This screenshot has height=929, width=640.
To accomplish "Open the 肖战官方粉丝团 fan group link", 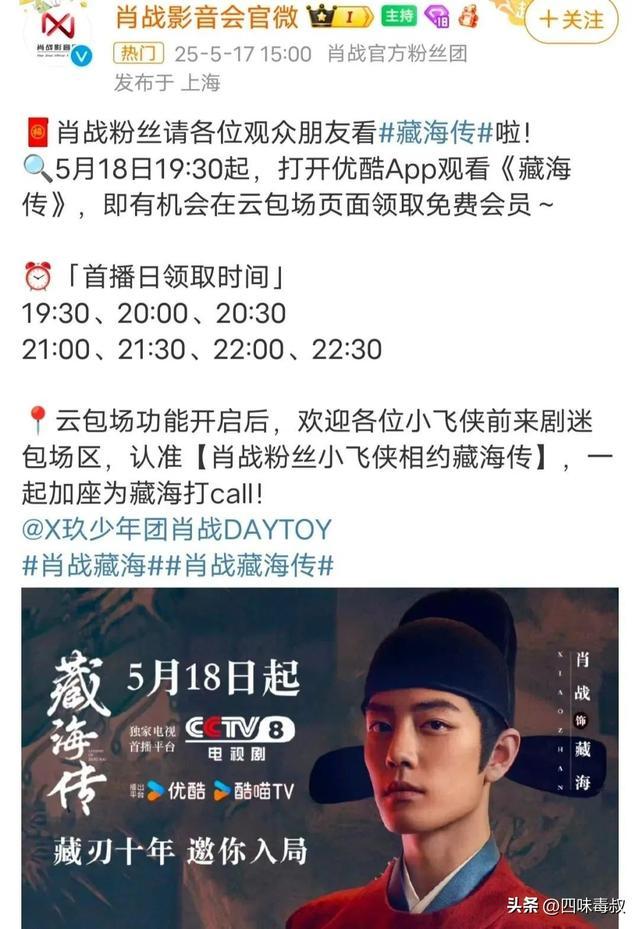I will pos(397,53).
